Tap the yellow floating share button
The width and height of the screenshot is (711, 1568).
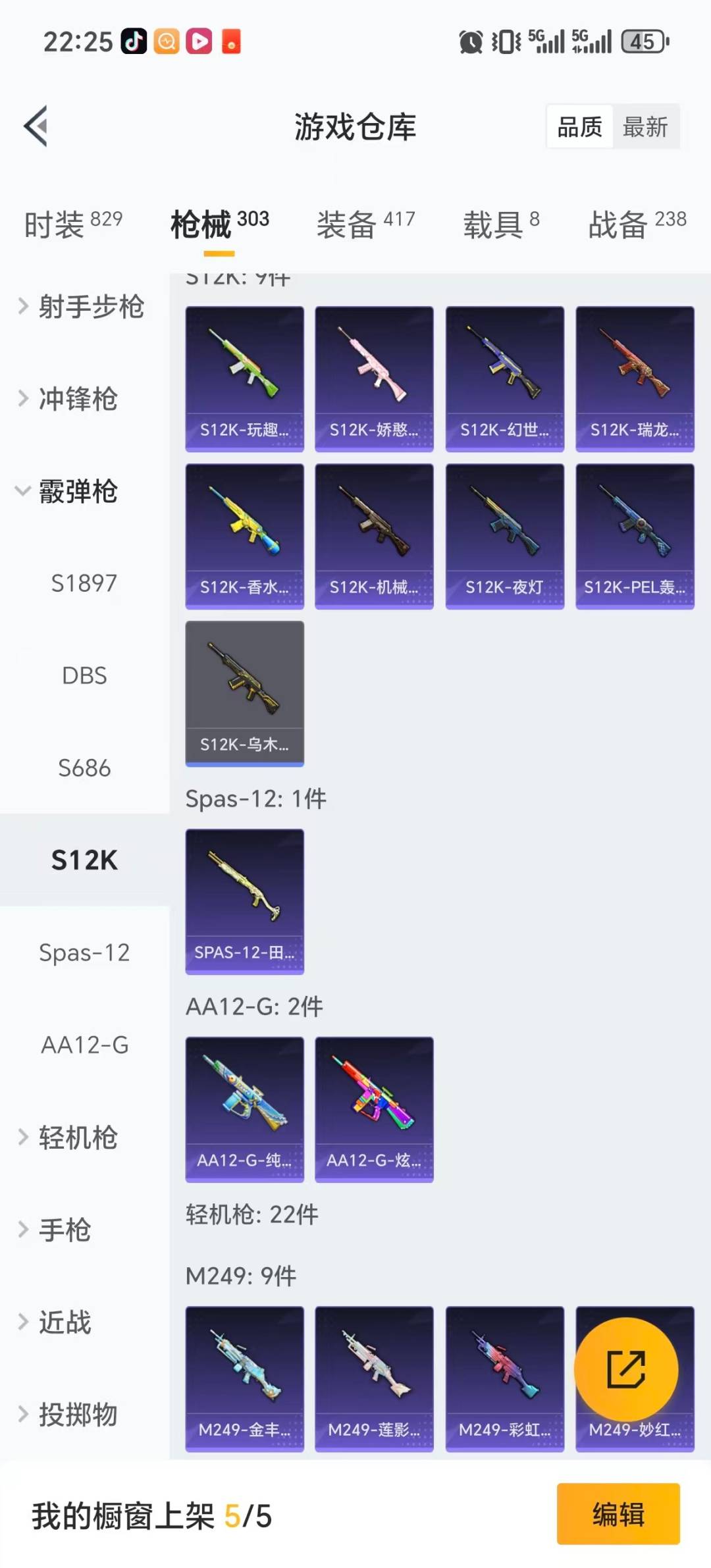click(x=625, y=1369)
